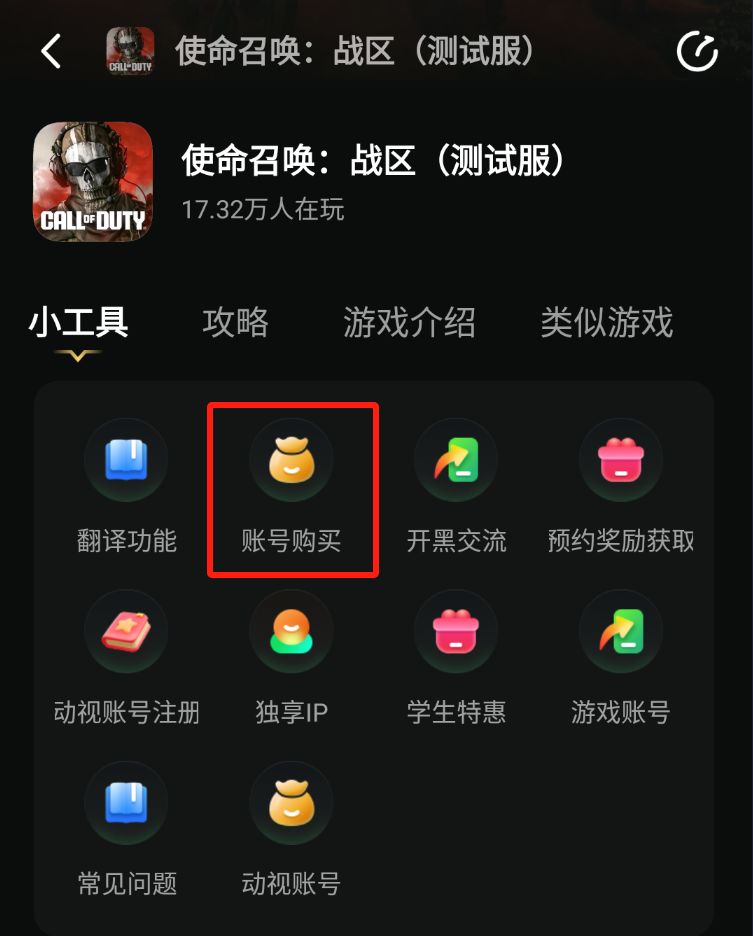Select the 动视账号 money bag icon
This screenshot has height=936, width=753.
(292, 802)
